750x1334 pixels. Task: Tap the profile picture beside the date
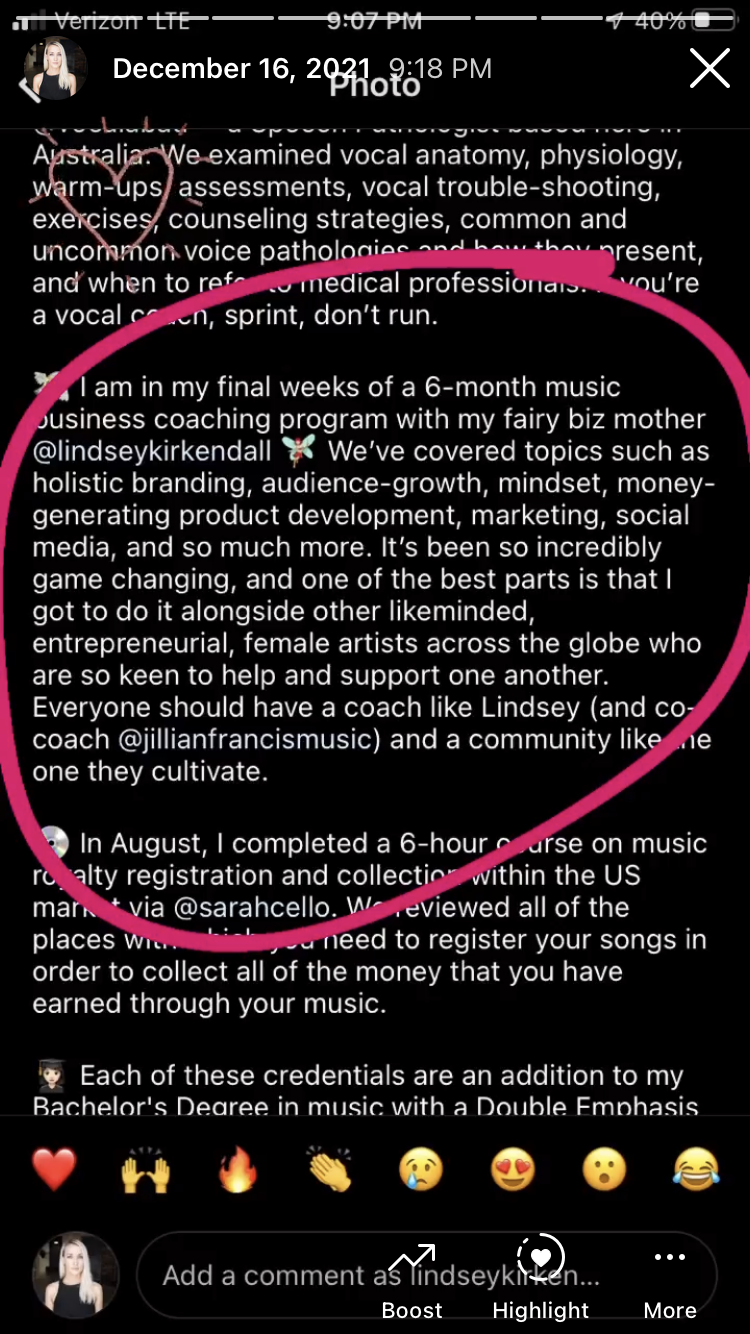point(57,68)
